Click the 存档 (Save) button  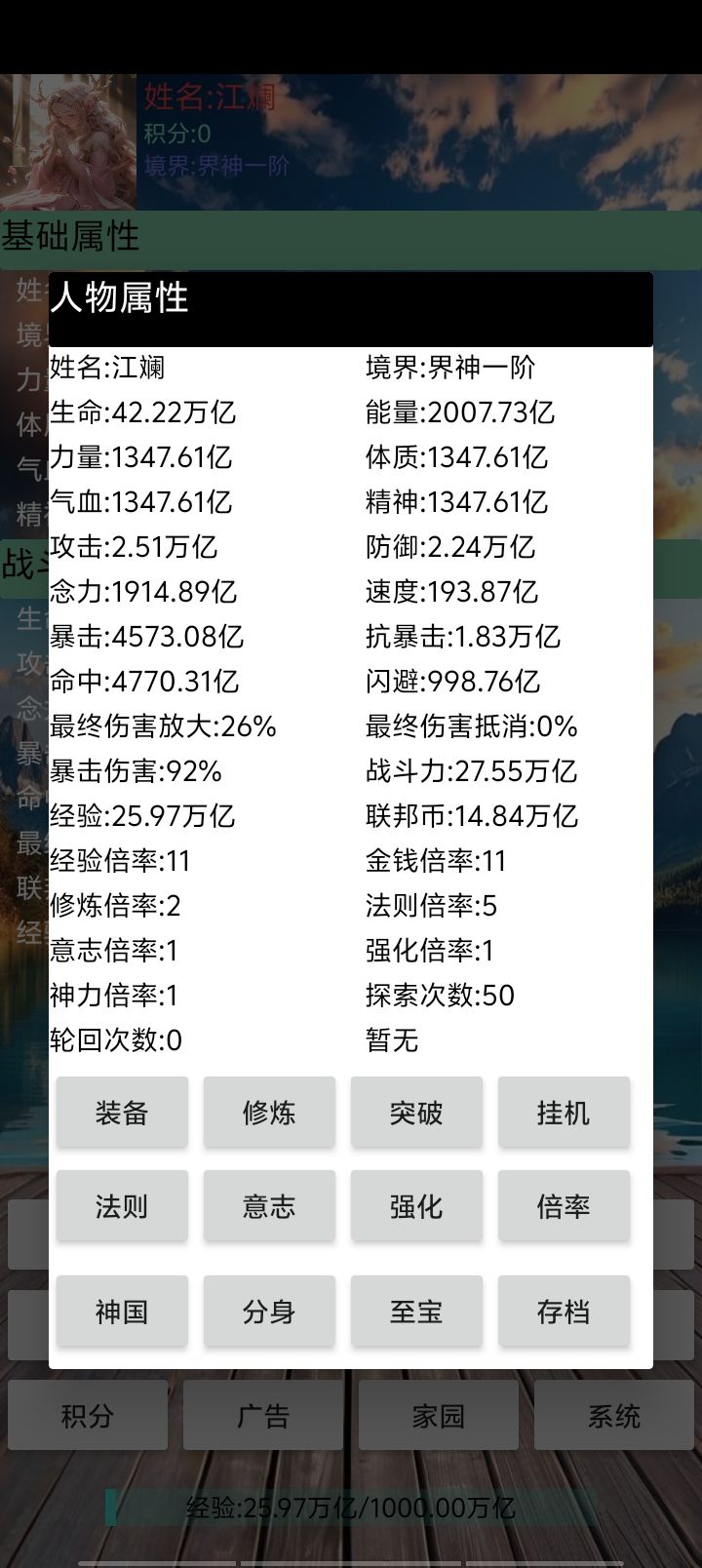click(x=564, y=1312)
